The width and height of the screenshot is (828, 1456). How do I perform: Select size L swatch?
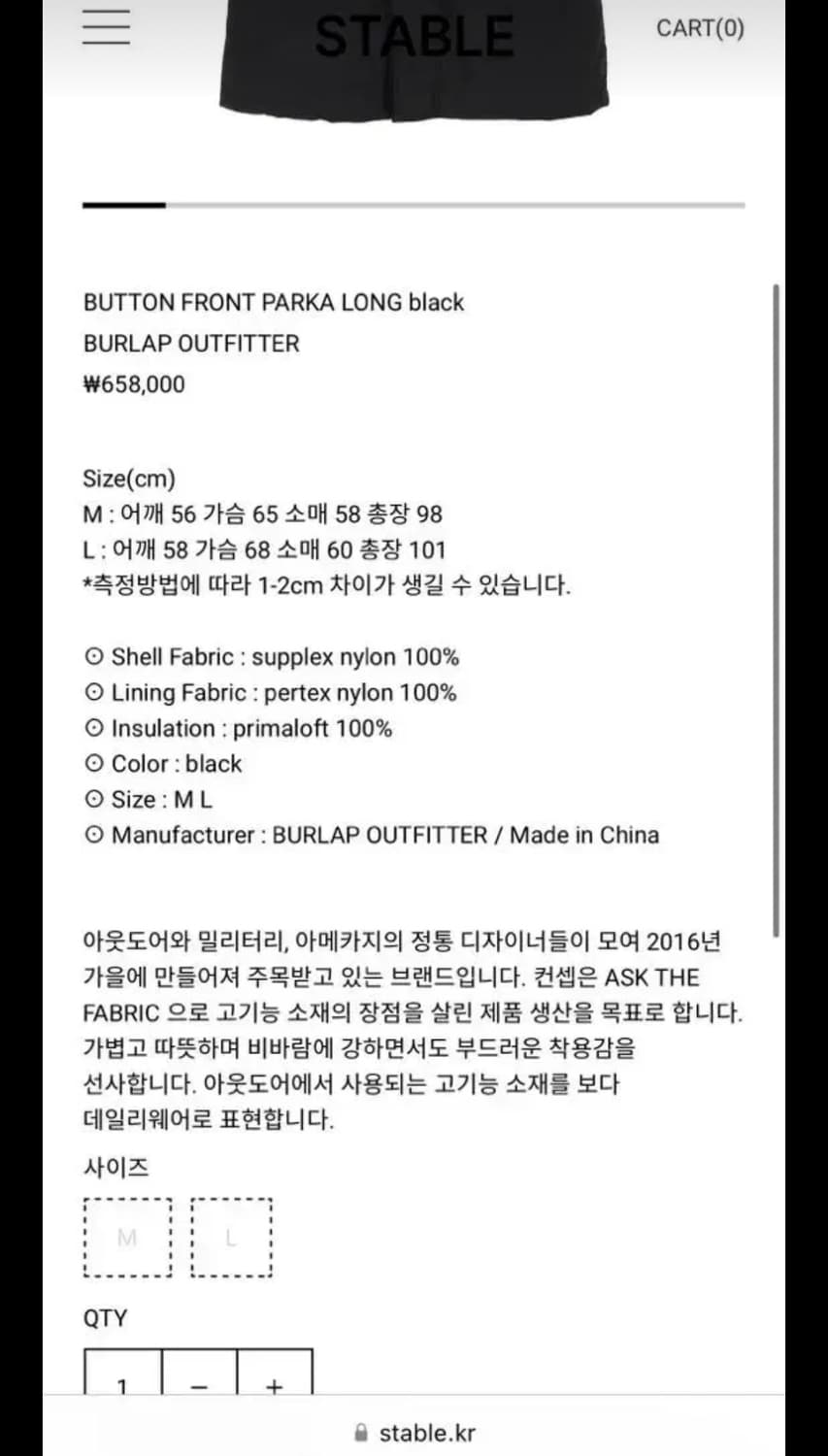point(232,1237)
